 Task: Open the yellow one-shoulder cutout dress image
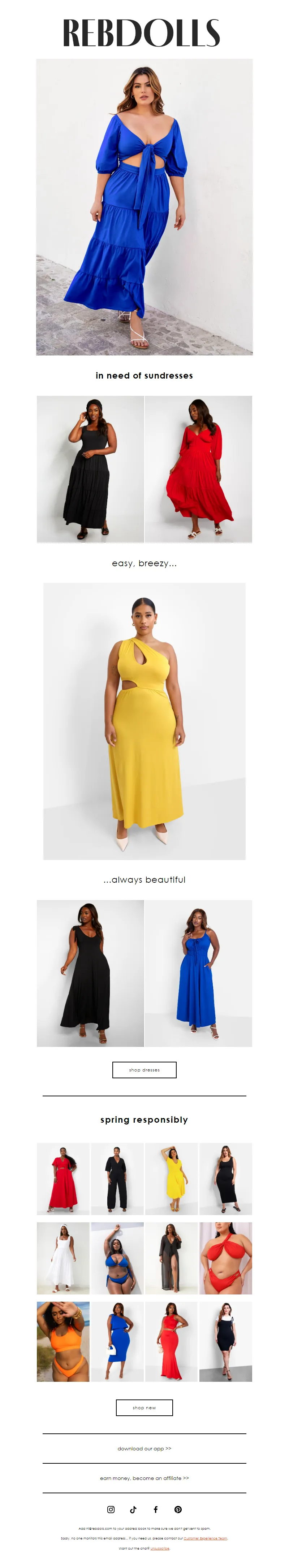144,721
